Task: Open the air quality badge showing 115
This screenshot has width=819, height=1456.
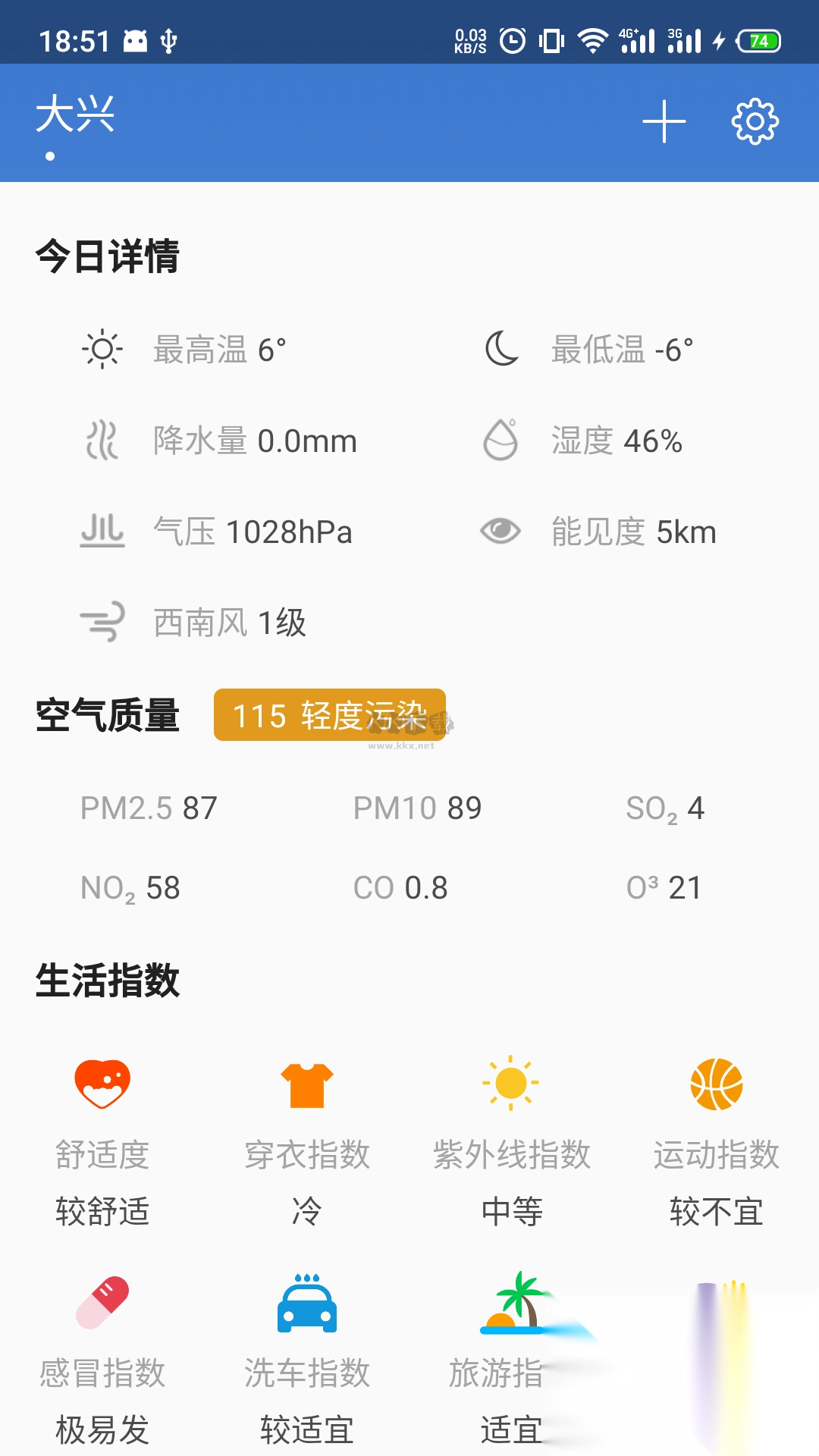Action: pyautogui.click(x=330, y=714)
